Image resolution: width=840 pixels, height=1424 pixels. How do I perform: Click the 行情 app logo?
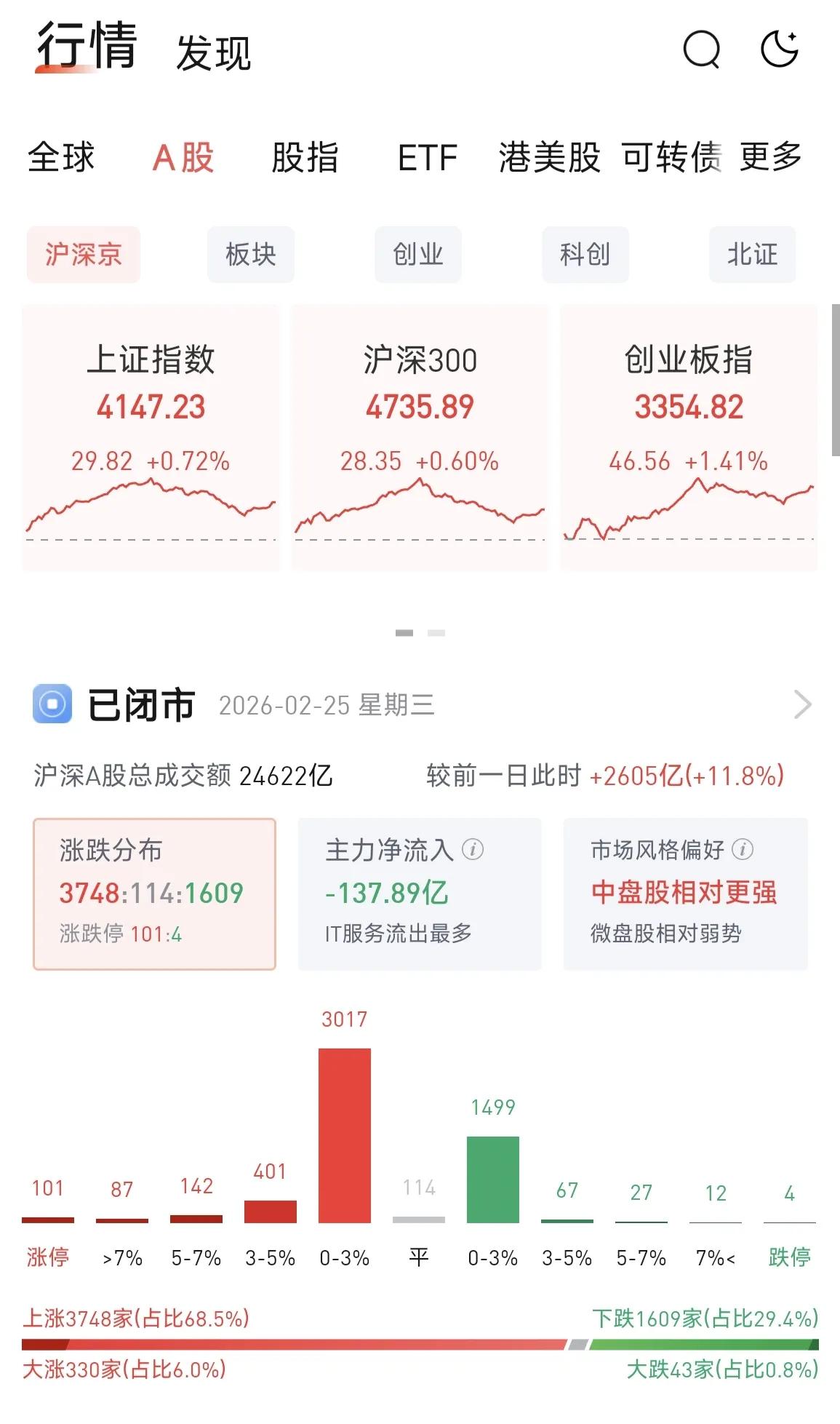pyautogui.click(x=87, y=49)
